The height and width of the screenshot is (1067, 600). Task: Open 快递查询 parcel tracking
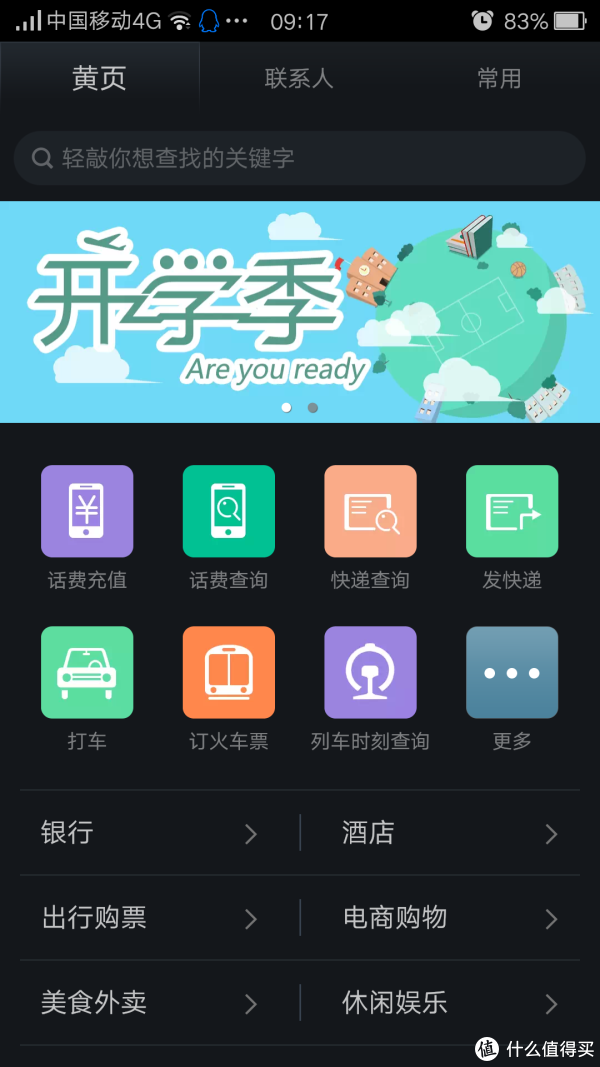[x=370, y=512]
